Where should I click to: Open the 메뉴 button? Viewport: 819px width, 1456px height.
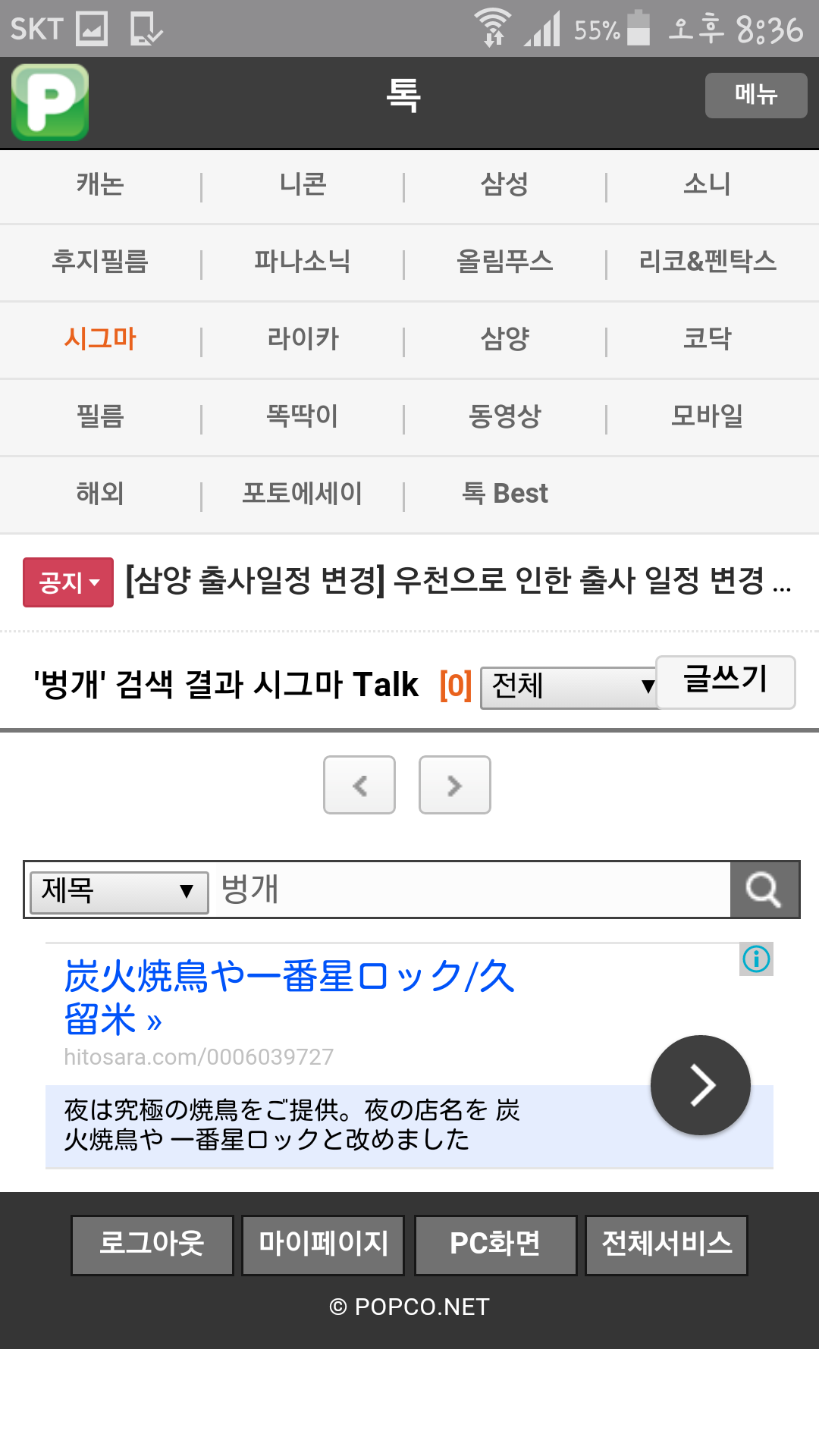(x=755, y=96)
